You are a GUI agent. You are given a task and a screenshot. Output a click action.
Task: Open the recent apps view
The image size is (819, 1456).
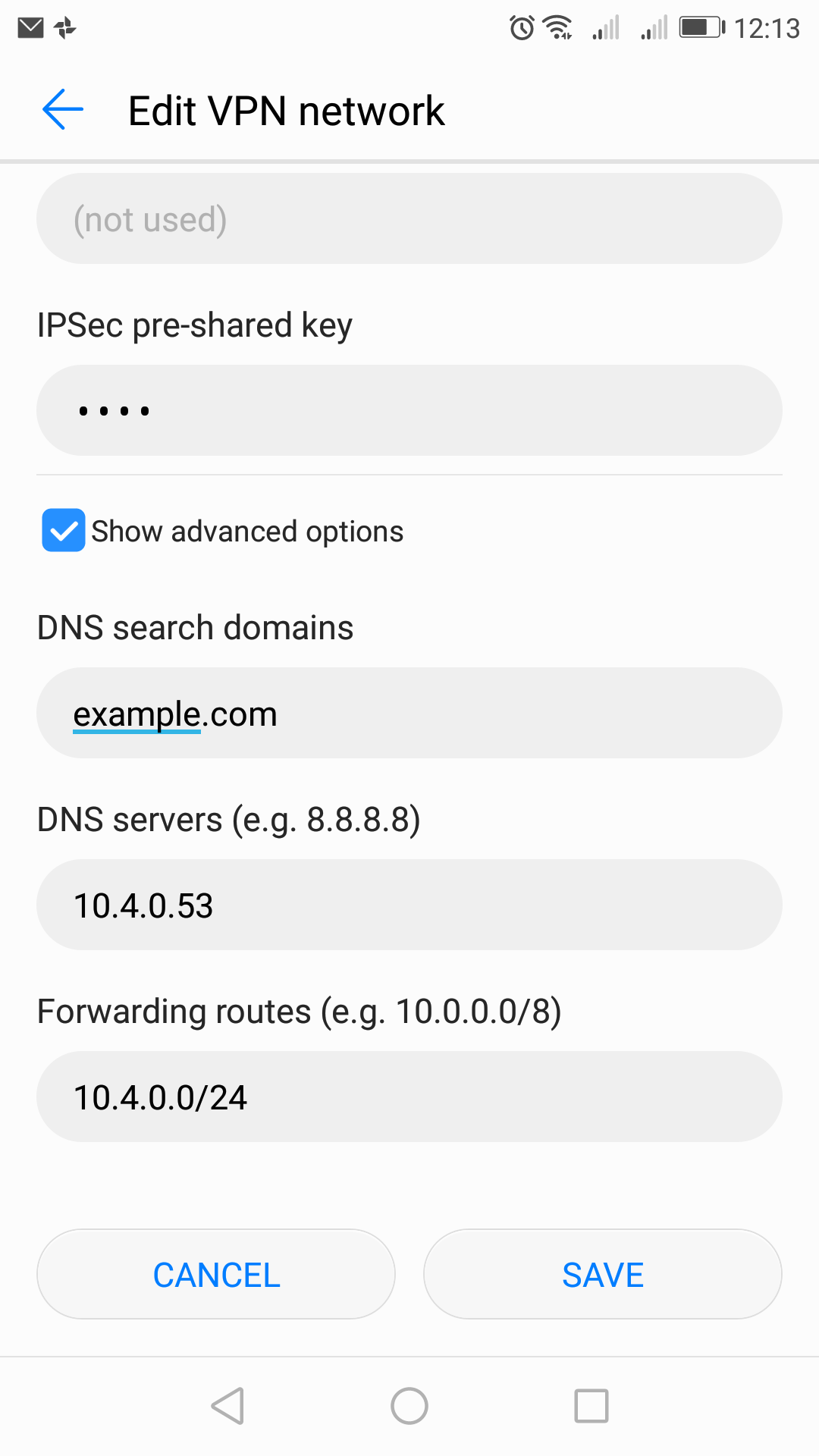[x=591, y=1406]
